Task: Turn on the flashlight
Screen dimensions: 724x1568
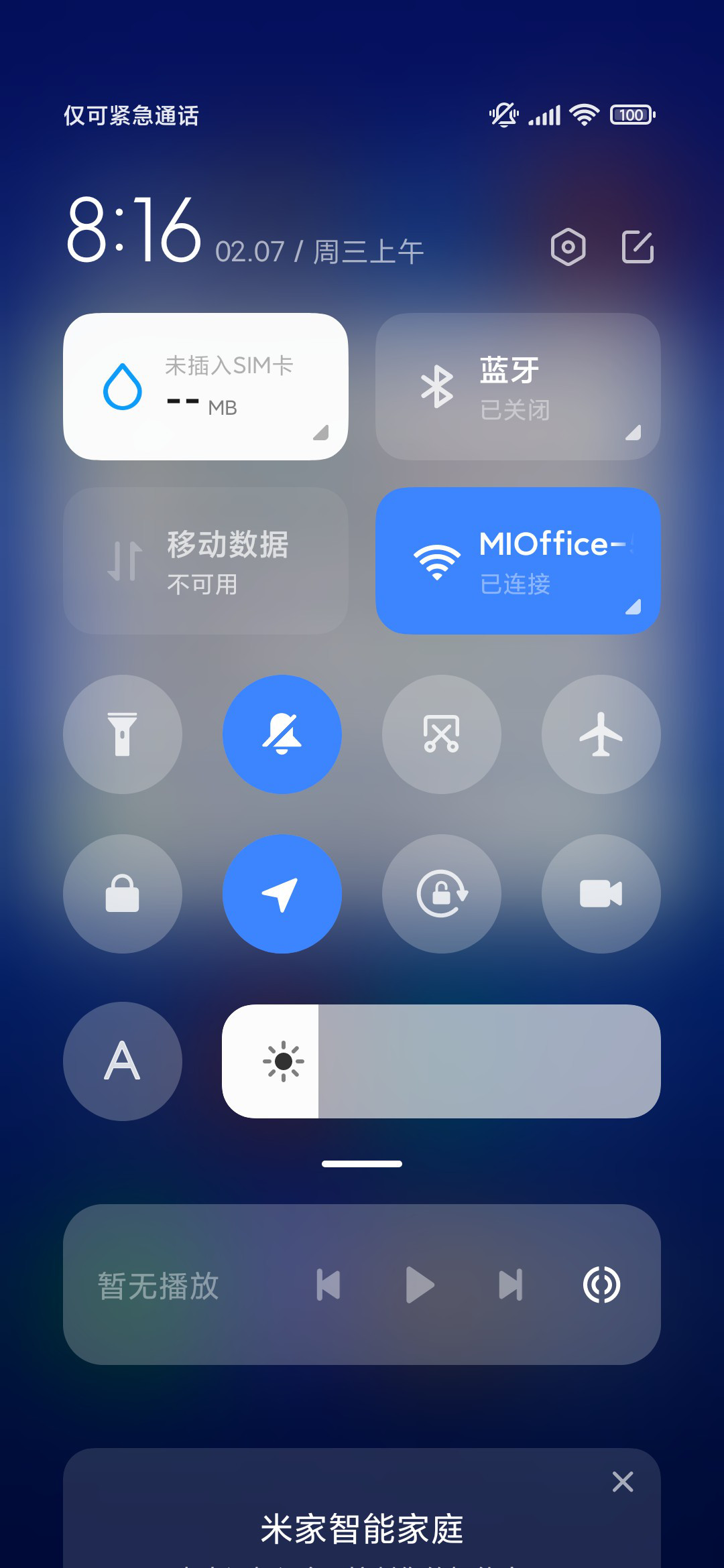Action: point(123,734)
